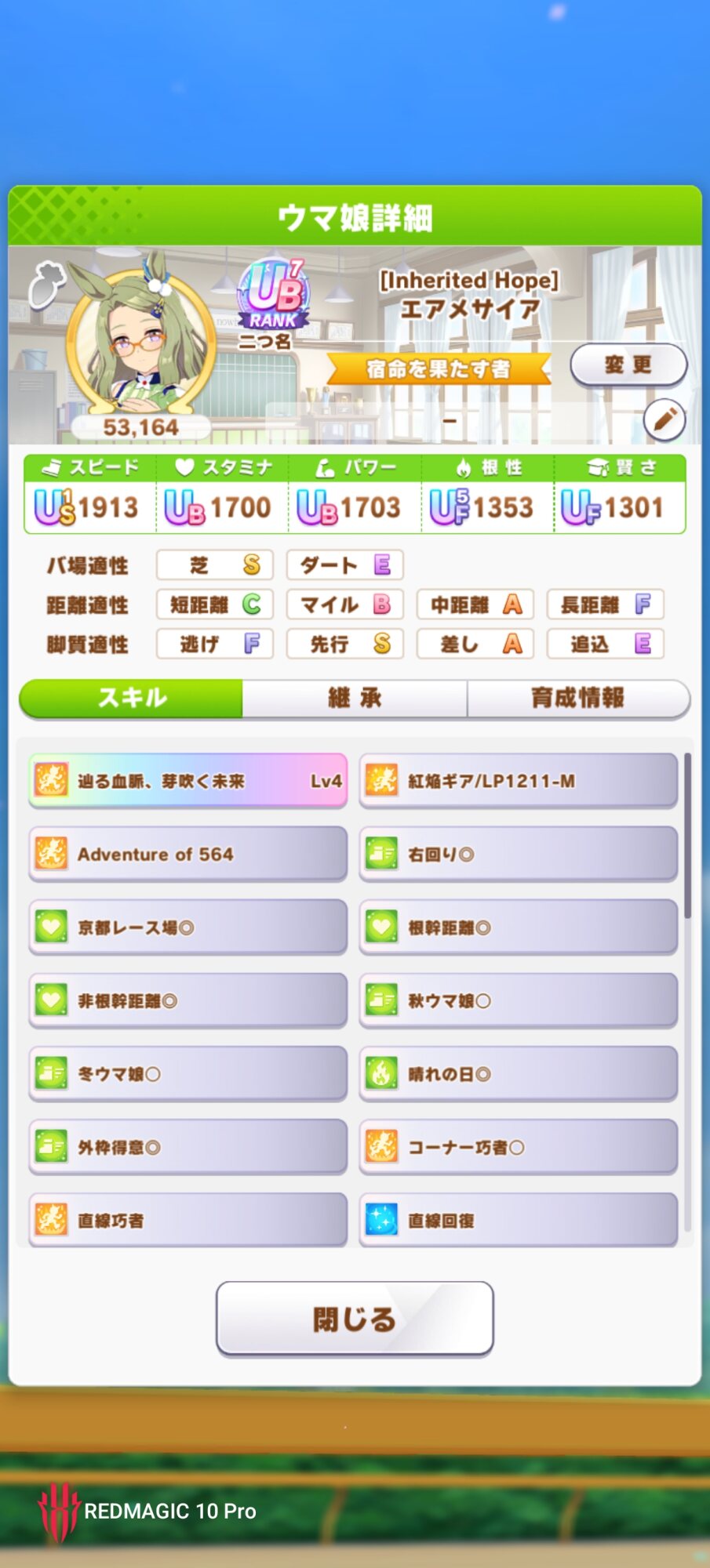Select the 外枠得意◎ skill
The image size is (710, 1568).
click(x=188, y=1147)
